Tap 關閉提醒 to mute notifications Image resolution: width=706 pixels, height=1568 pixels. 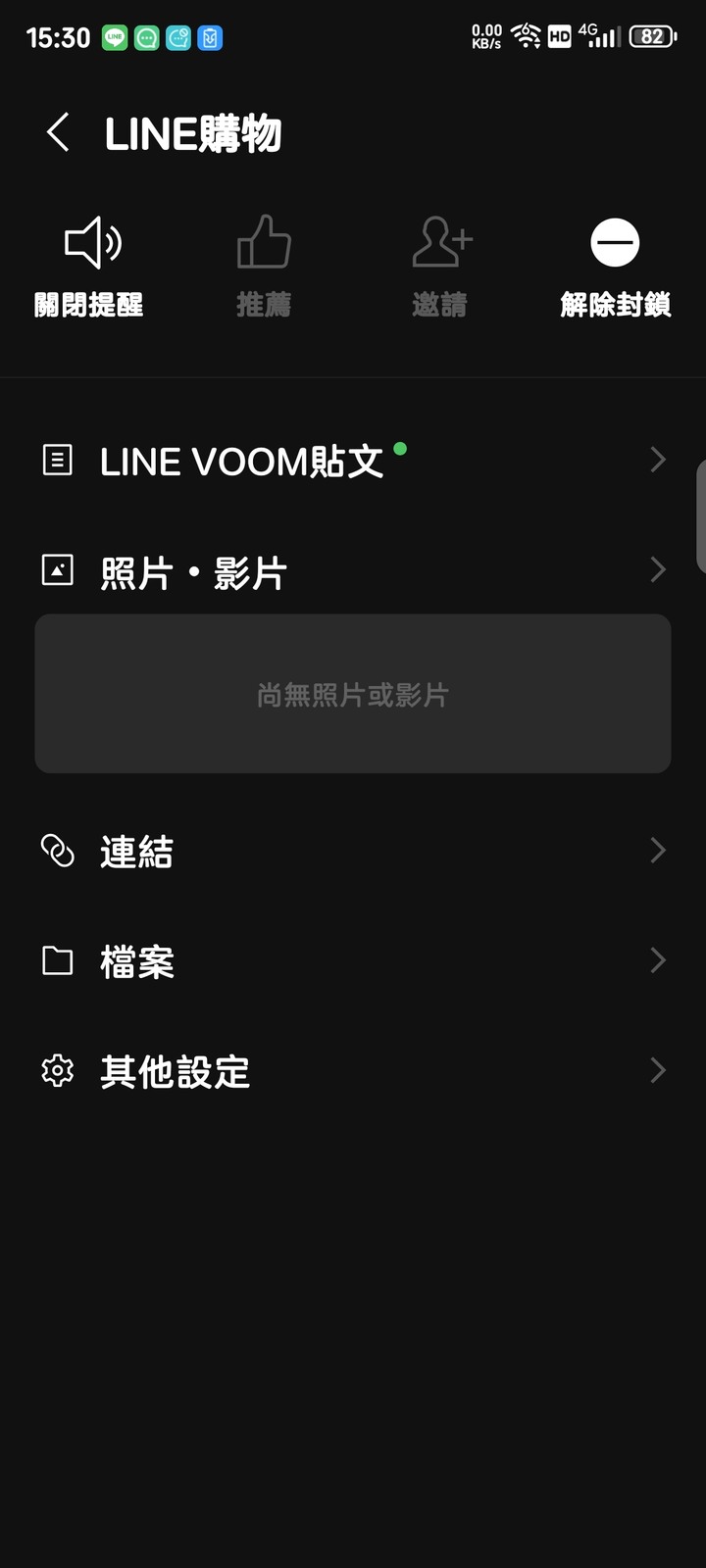89,267
